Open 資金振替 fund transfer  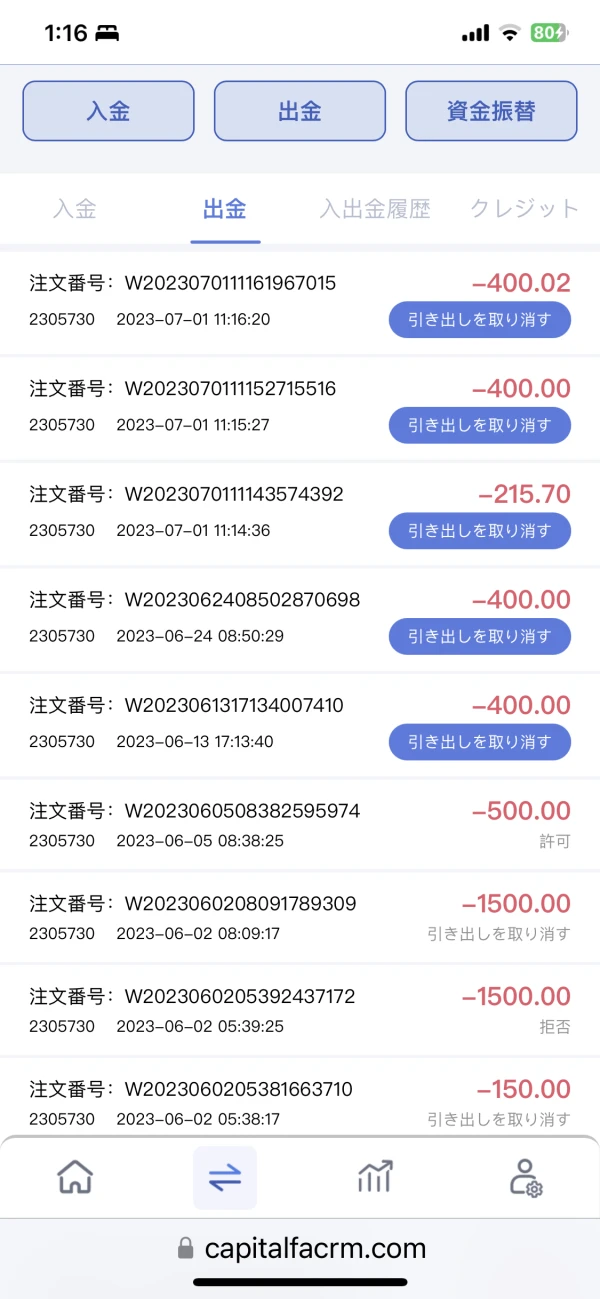click(x=491, y=111)
